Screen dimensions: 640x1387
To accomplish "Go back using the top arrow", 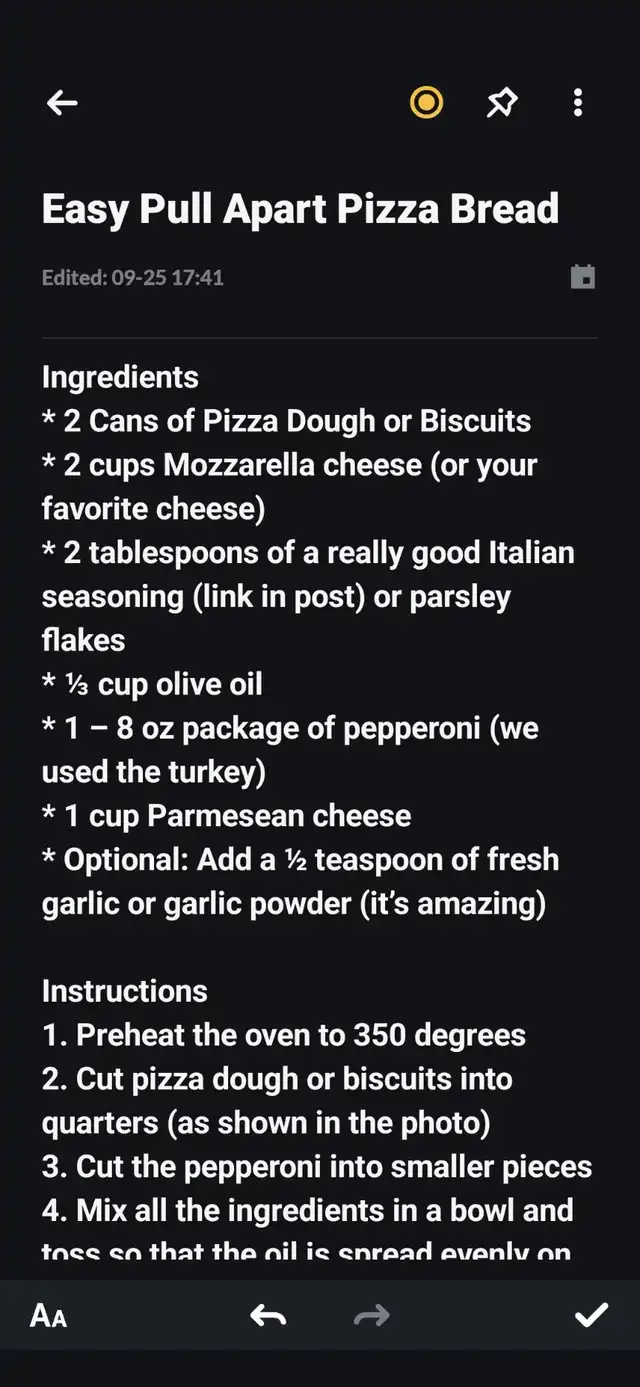I will [x=62, y=103].
